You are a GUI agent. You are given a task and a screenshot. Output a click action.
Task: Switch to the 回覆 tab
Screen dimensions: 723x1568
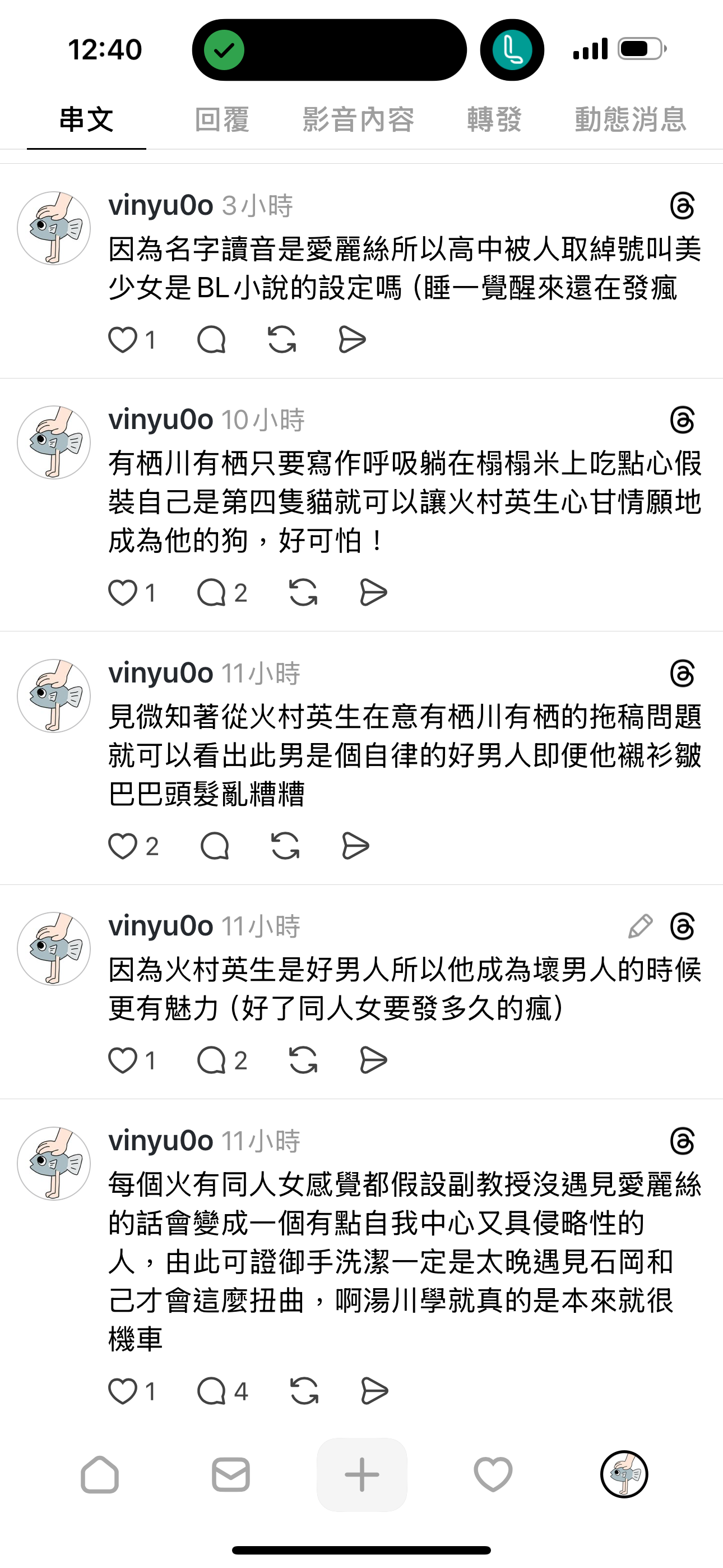click(221, 119)
